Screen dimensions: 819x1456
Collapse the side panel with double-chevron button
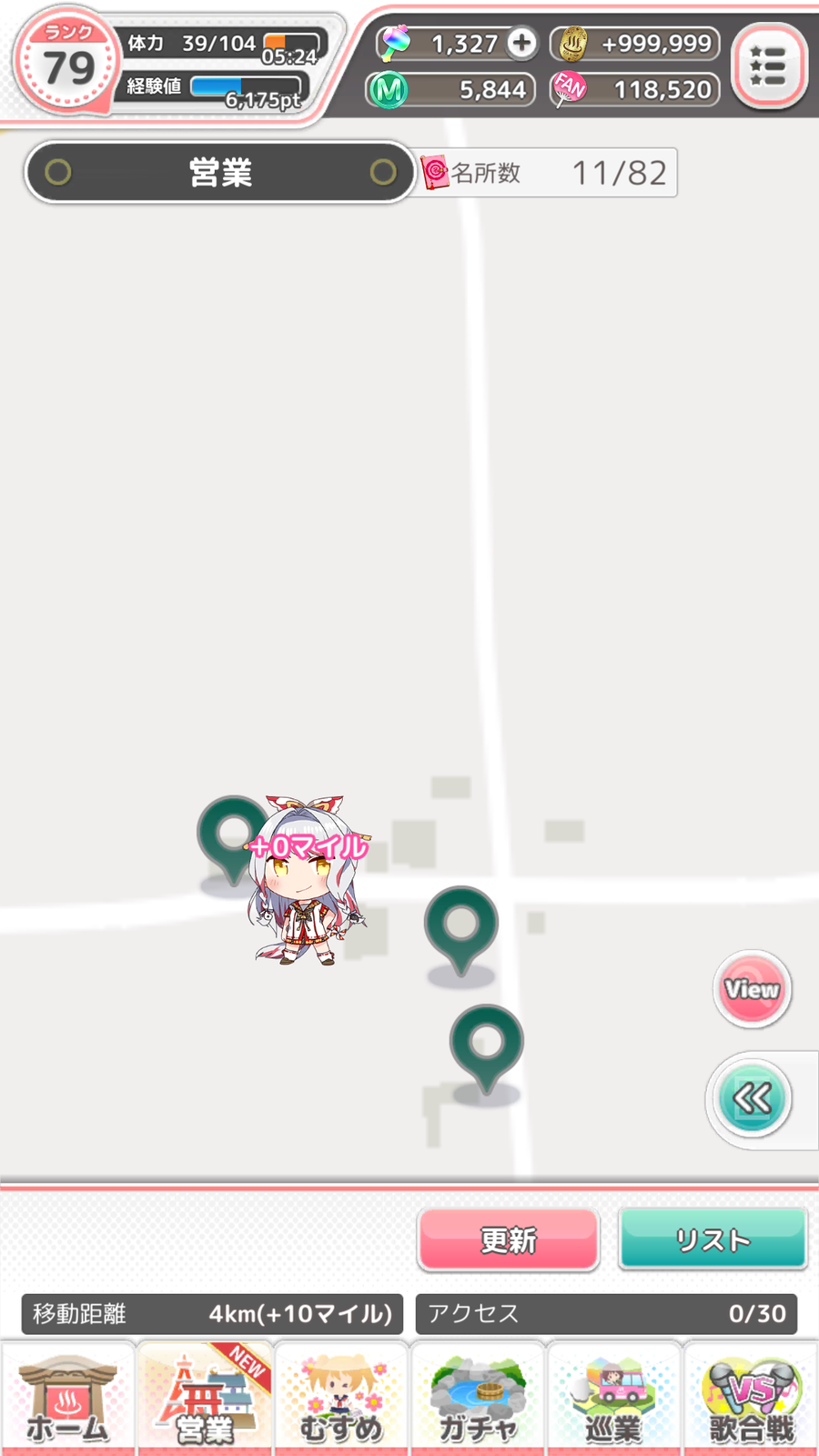click(752, 1099)
